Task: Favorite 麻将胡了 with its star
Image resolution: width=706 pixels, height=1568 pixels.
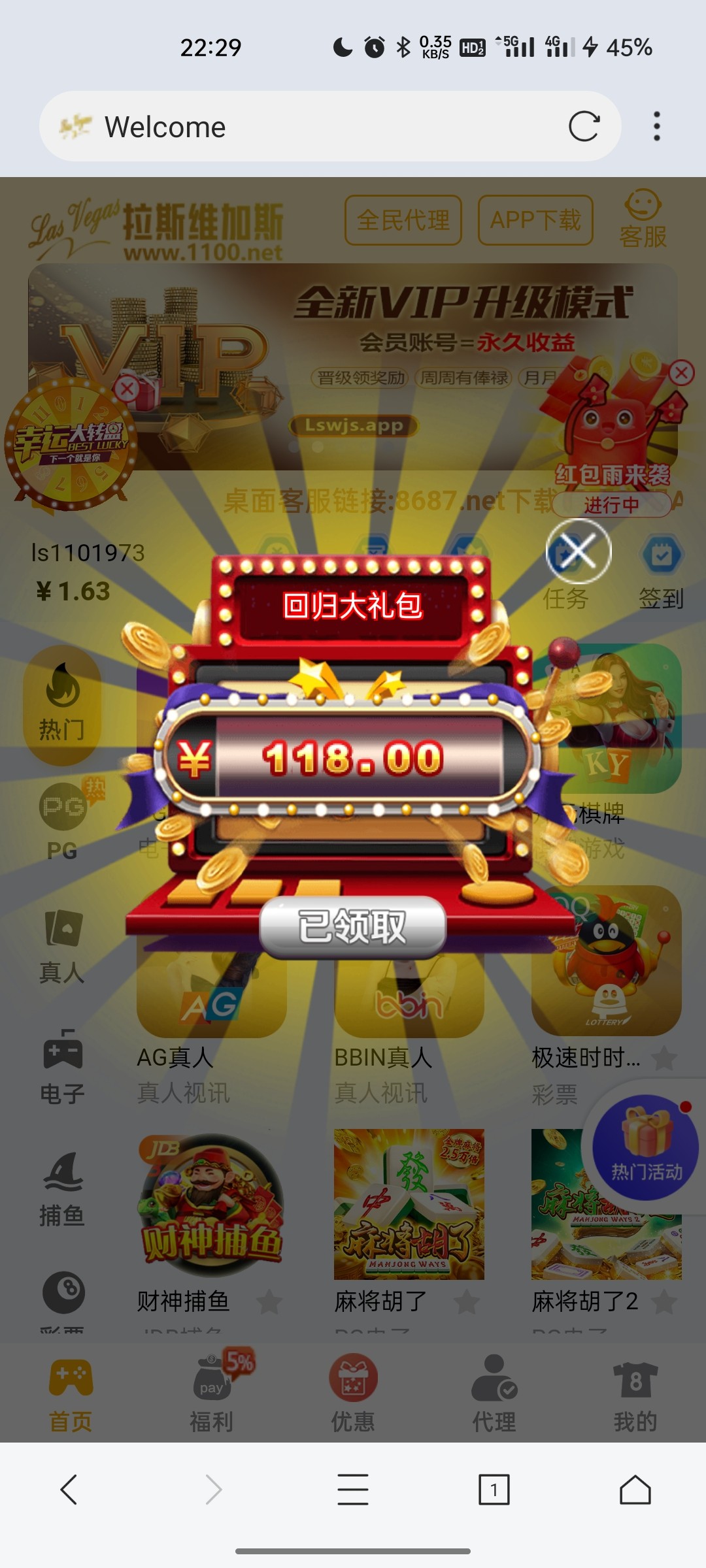Action: tap(467, 1301)
